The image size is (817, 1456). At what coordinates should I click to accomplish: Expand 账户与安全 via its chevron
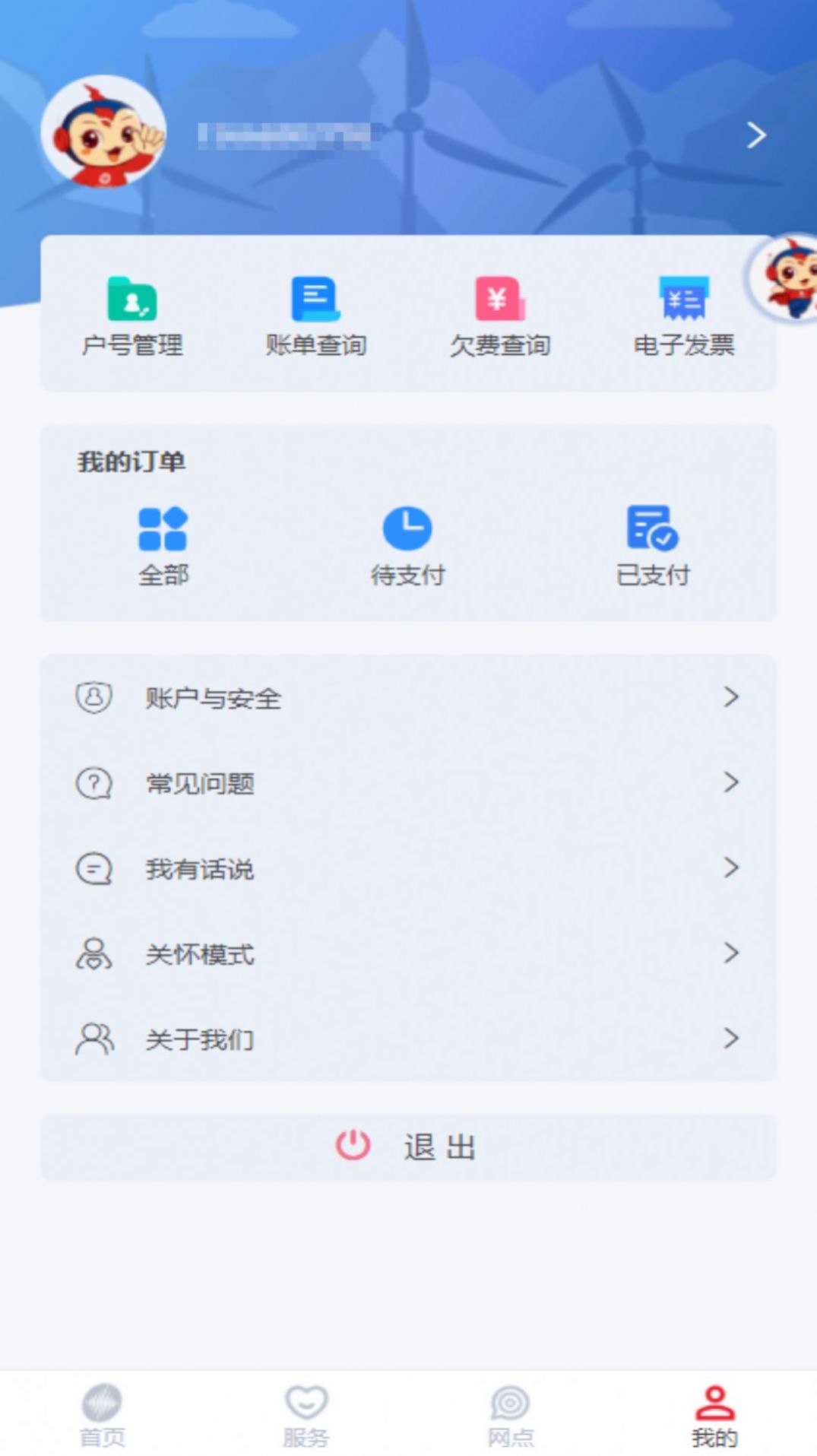pos(731,697)
